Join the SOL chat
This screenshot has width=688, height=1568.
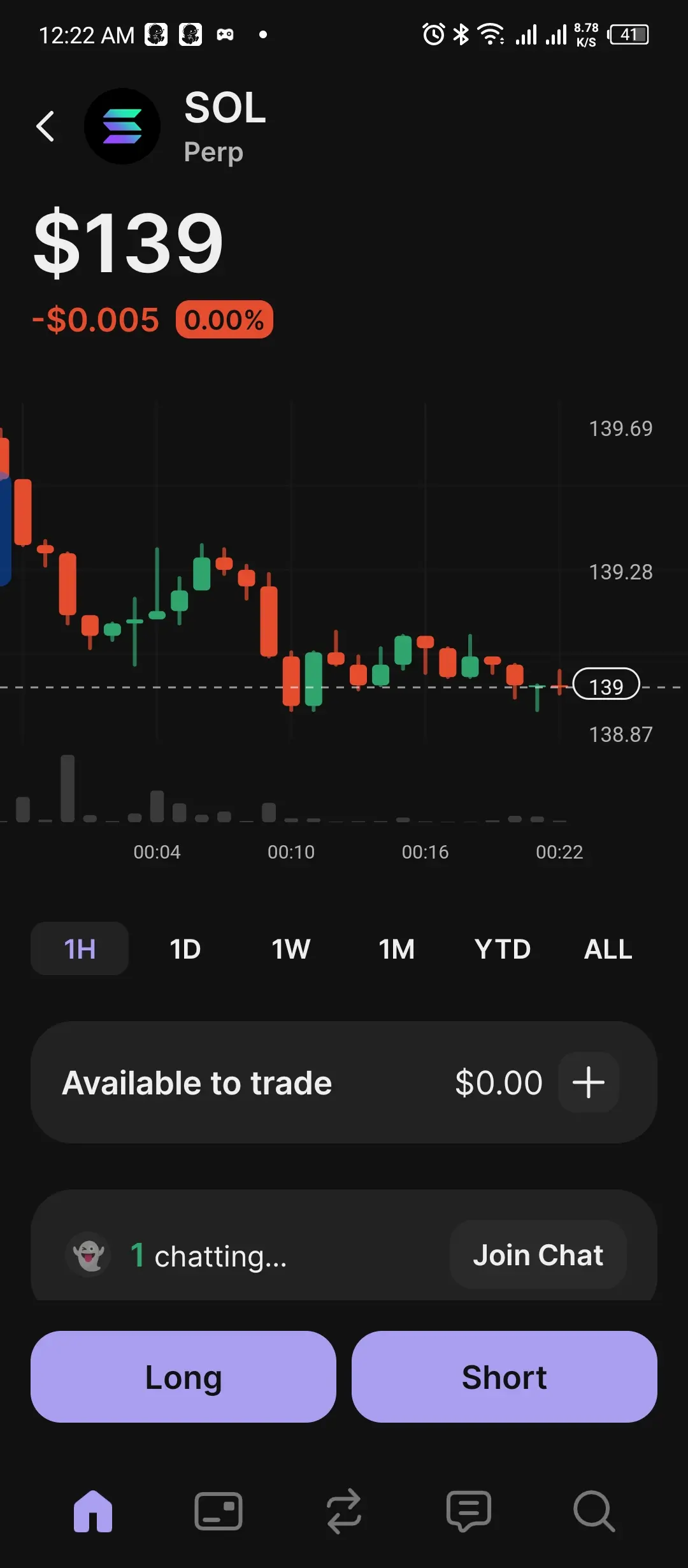[x=538, y=1255]
